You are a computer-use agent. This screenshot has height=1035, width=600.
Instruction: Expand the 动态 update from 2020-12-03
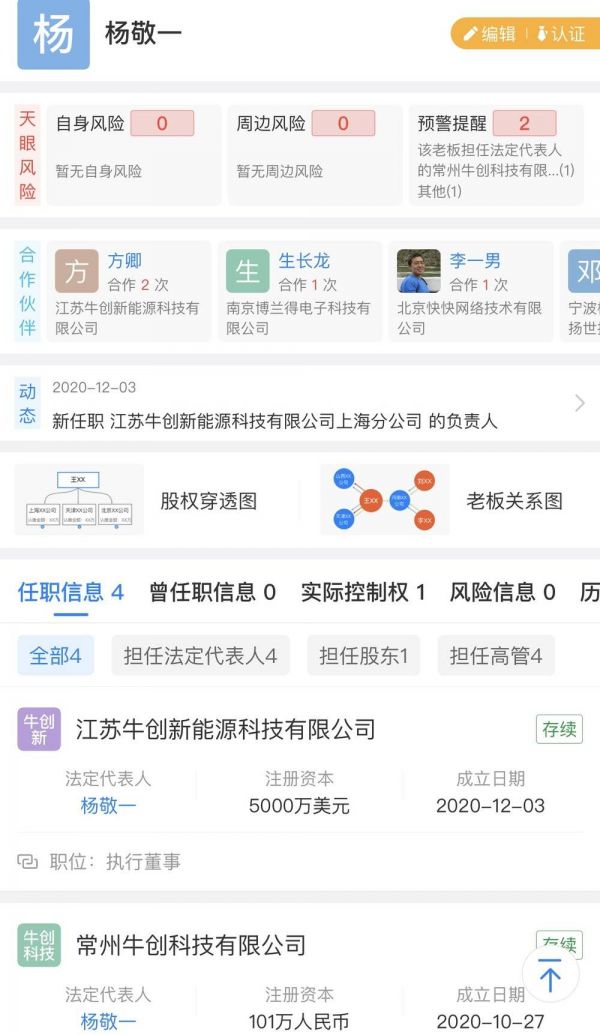[300, 404]
